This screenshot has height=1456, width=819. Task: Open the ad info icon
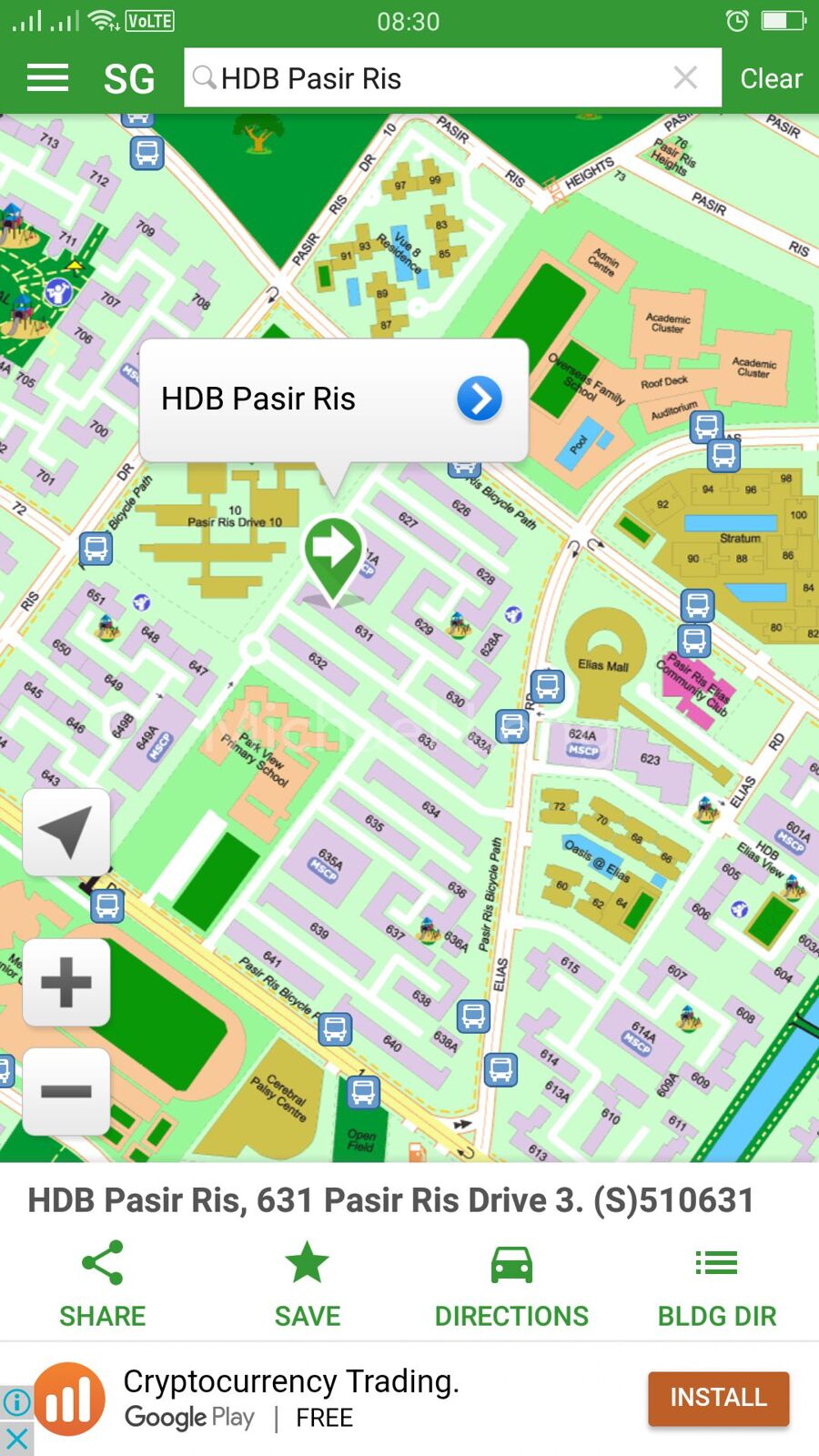tap(16, 1402)
